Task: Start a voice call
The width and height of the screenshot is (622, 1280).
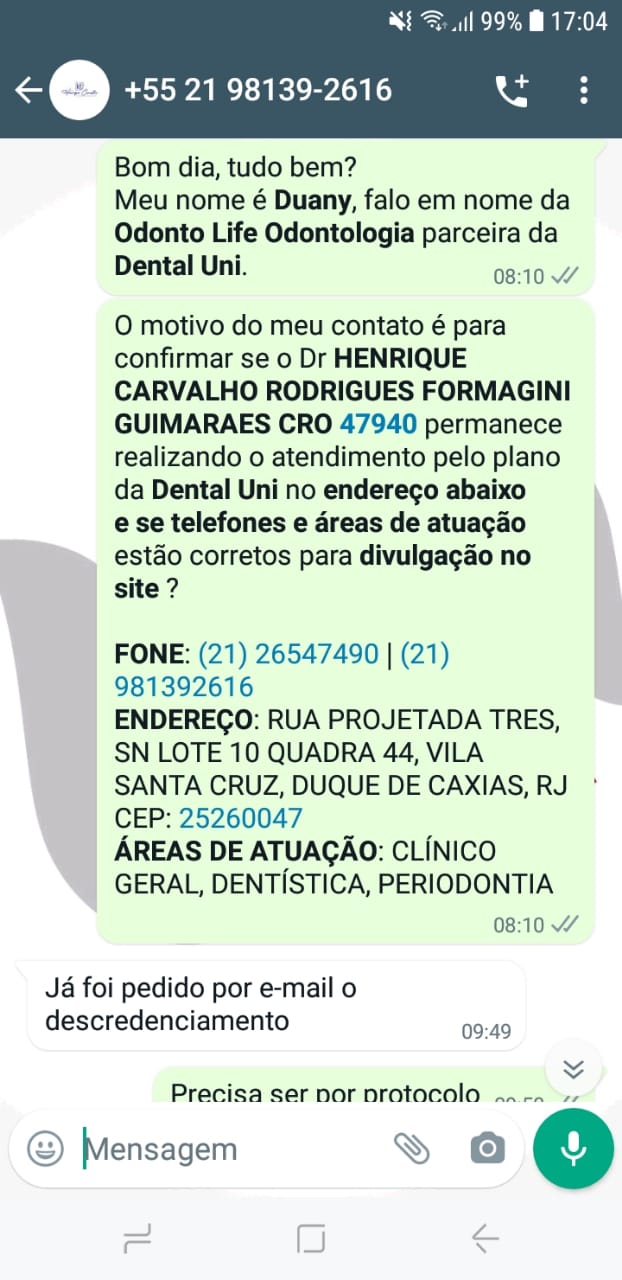Action: click(x=512, y=91)
